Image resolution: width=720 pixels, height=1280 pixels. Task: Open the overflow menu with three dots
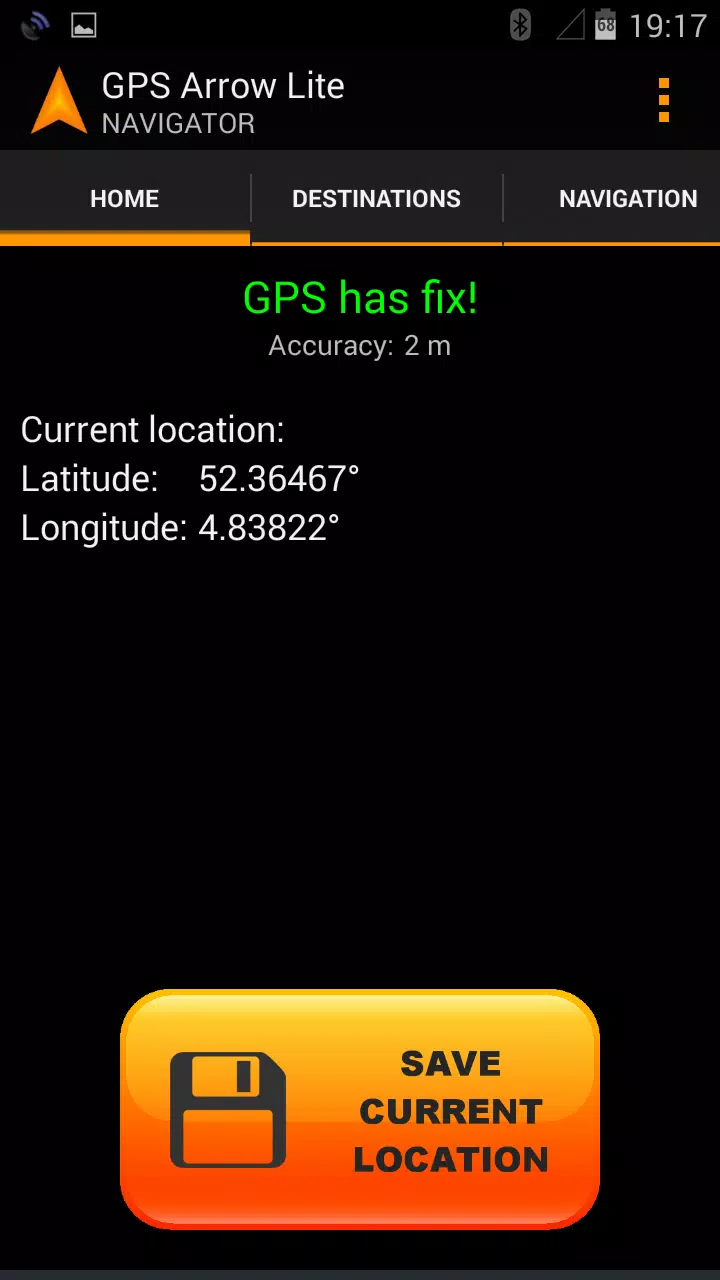(663, 100)
